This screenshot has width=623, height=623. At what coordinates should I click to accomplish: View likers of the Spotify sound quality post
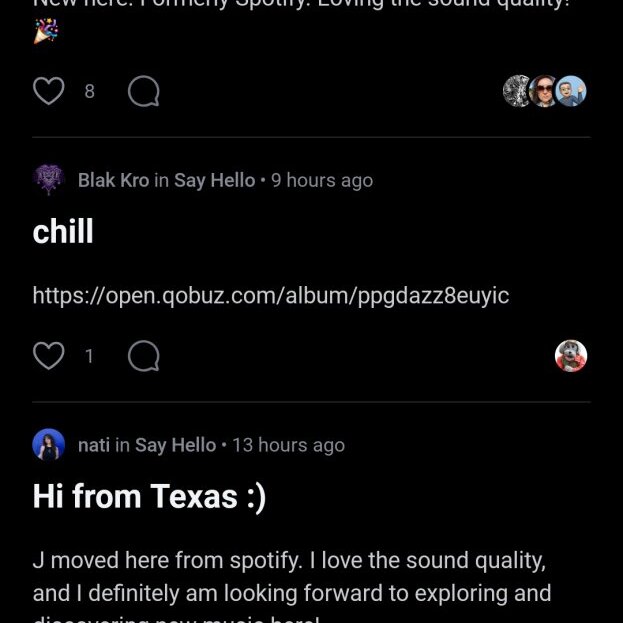[544, 91]
